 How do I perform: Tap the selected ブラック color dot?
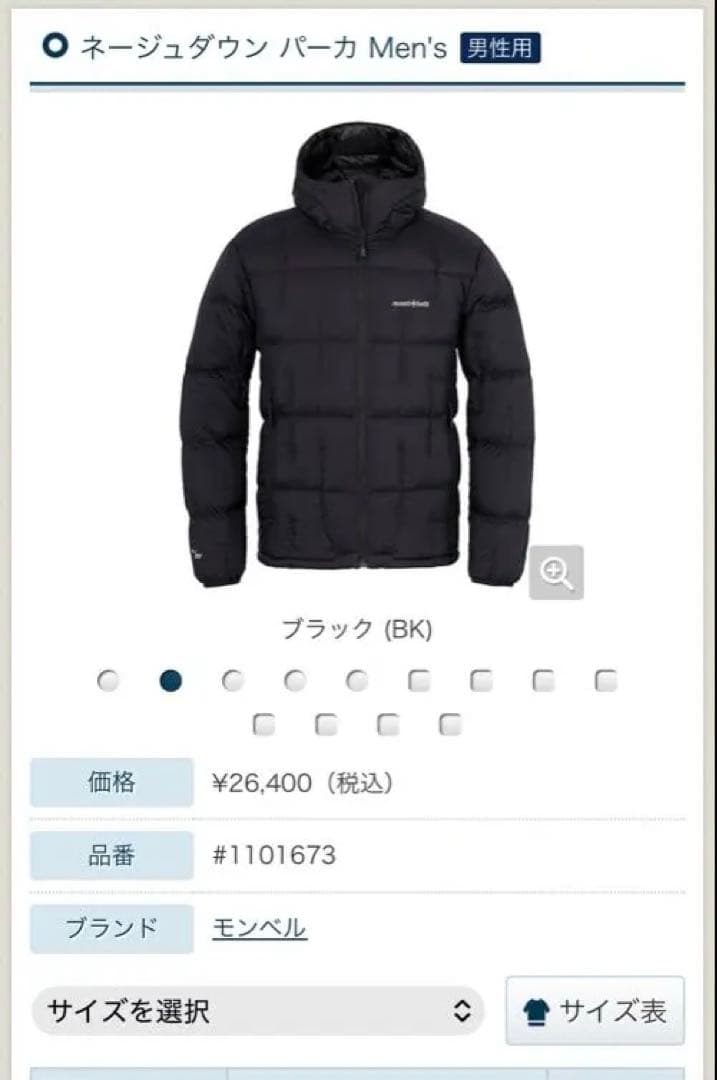point(171,681)
